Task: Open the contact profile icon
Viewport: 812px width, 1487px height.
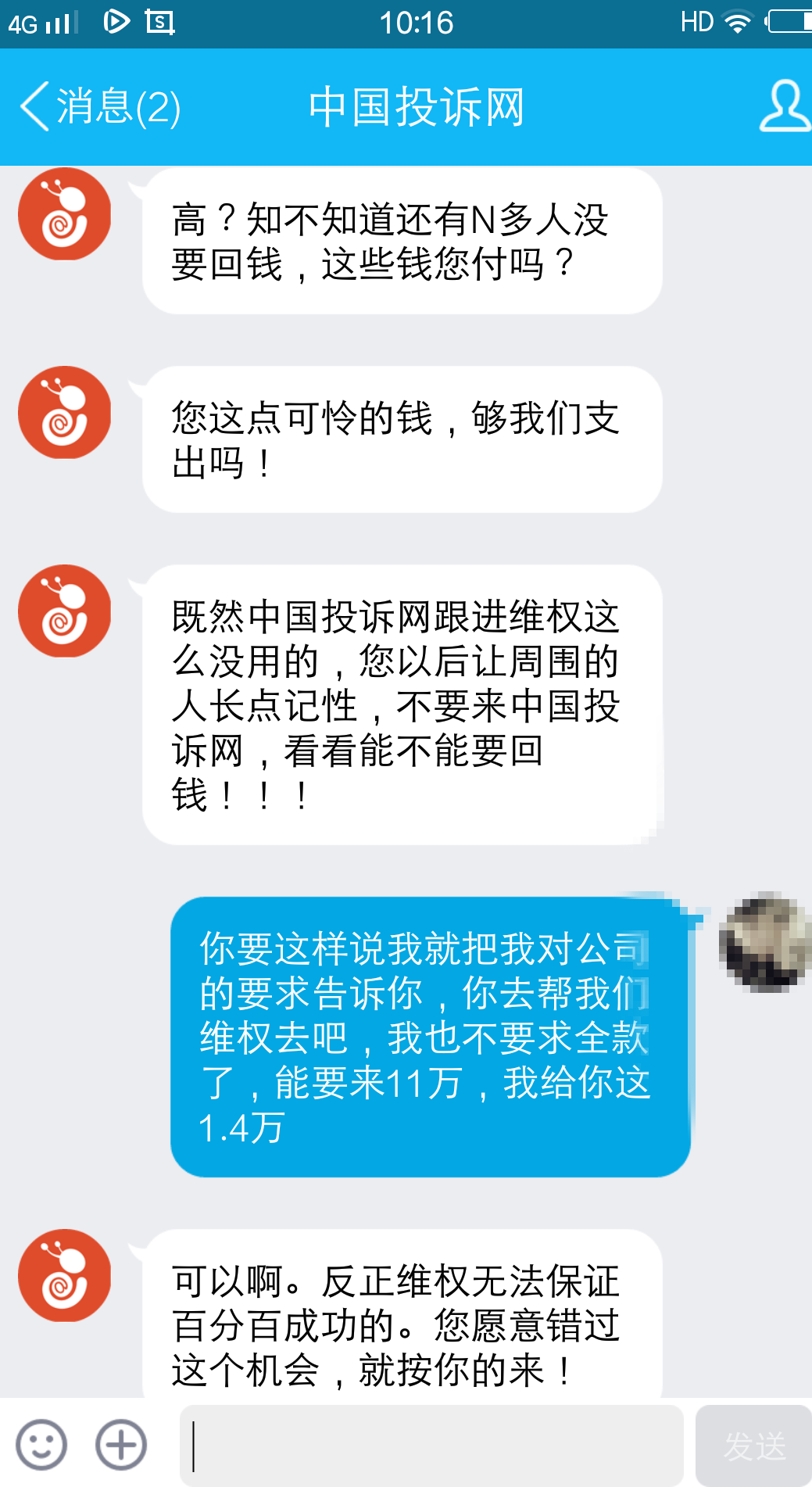Action: click(784, 106)
